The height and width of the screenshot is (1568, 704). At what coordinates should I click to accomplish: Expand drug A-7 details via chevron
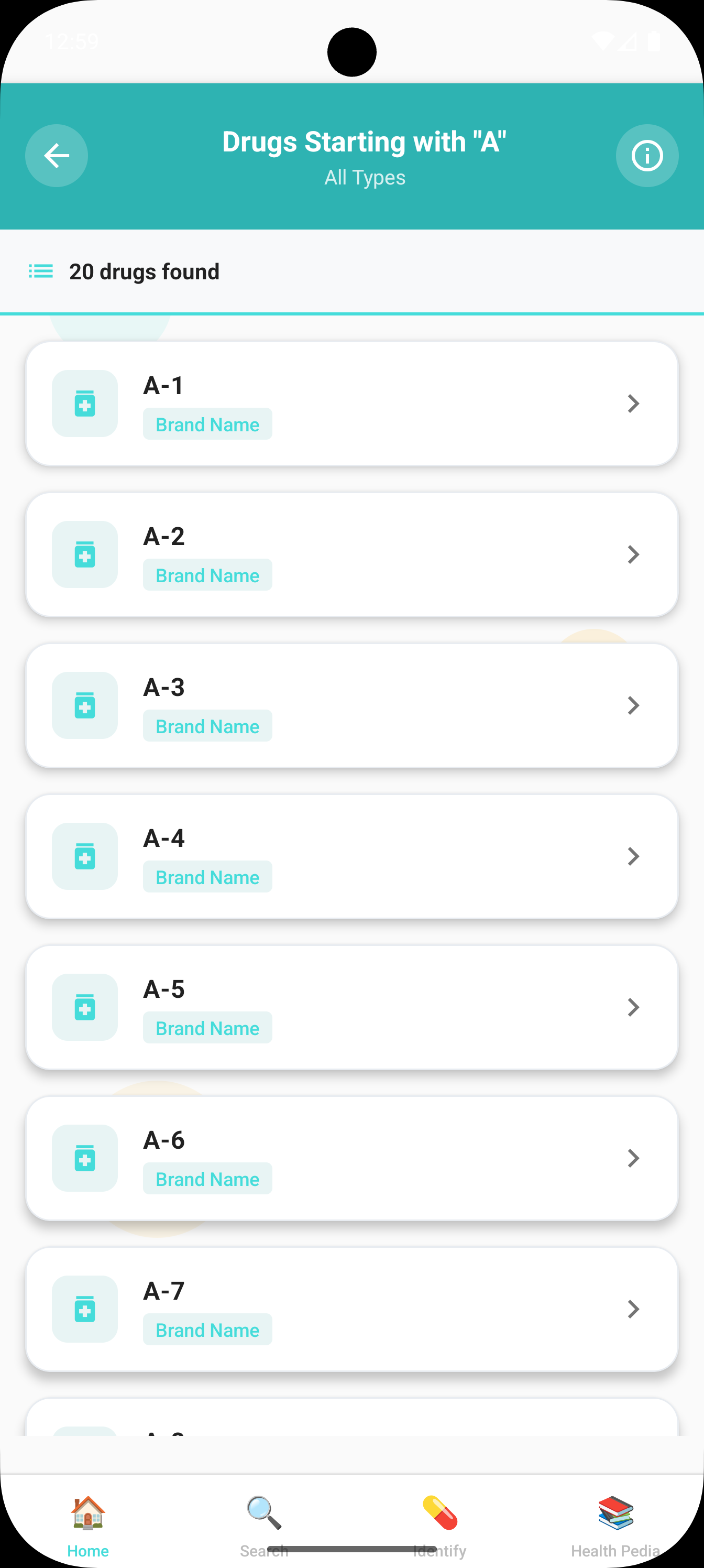point(633,1309)
